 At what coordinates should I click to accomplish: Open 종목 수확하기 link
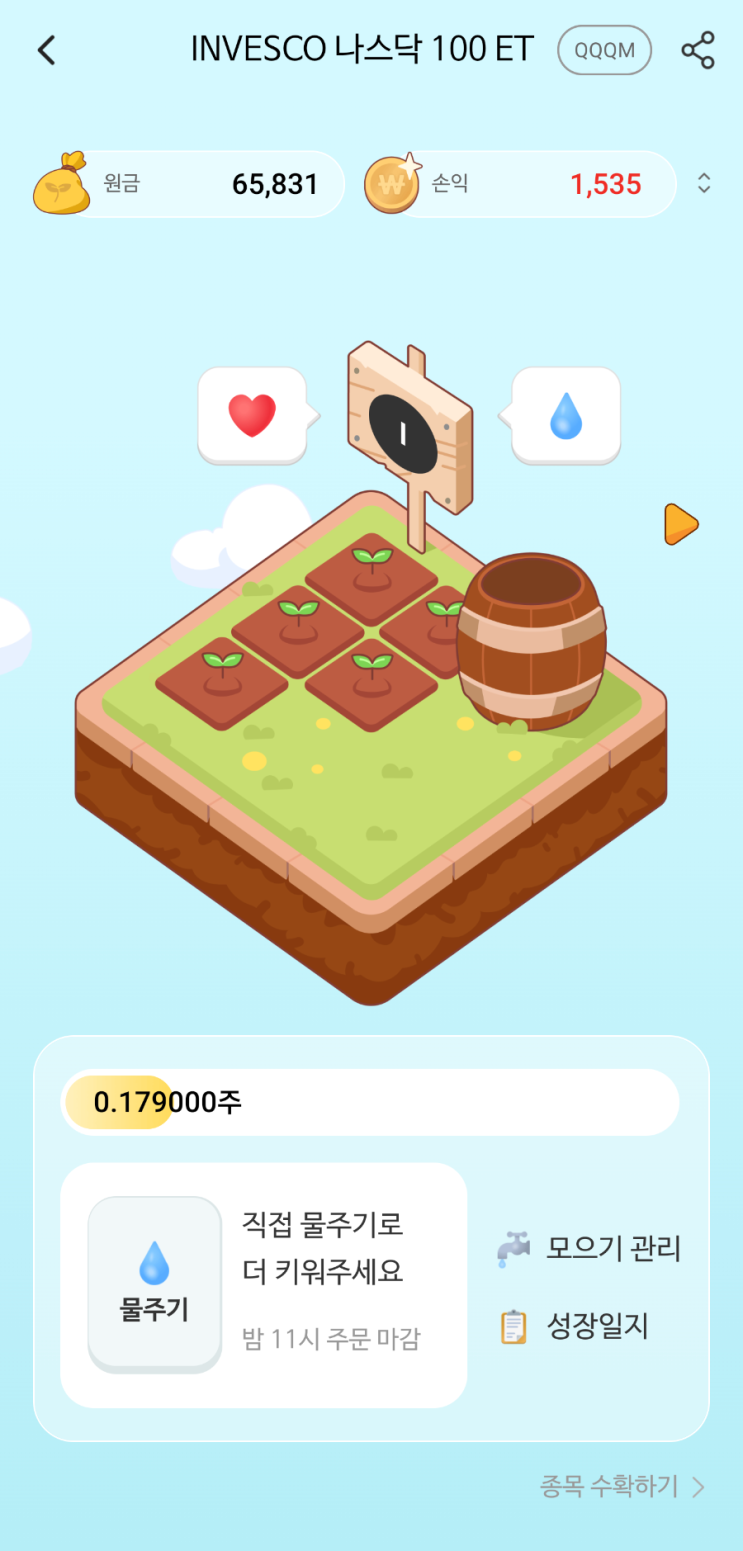pos(622,1486)
